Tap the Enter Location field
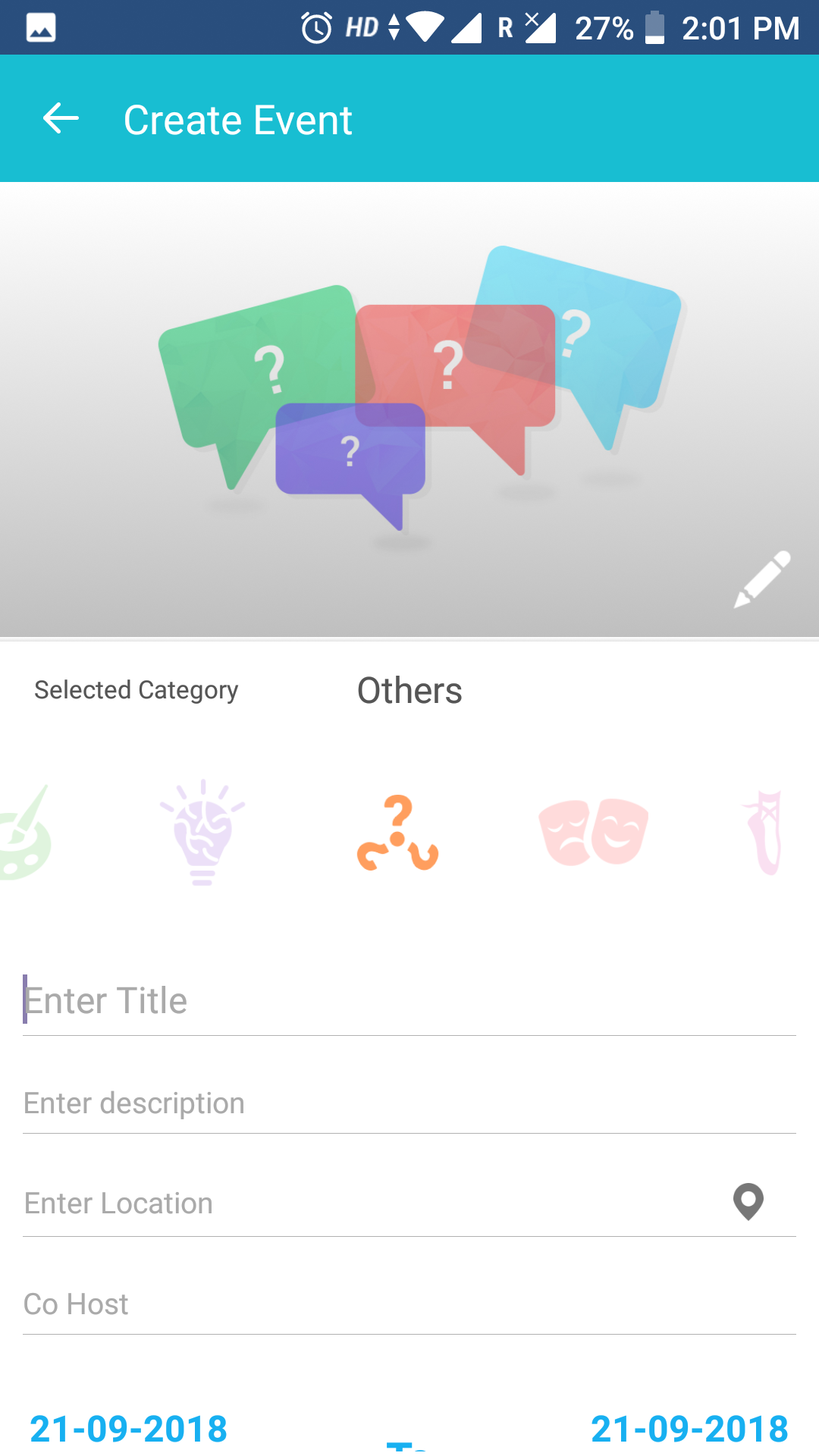The height and width of the screenshot is (1456, 819). point(364,1203)
